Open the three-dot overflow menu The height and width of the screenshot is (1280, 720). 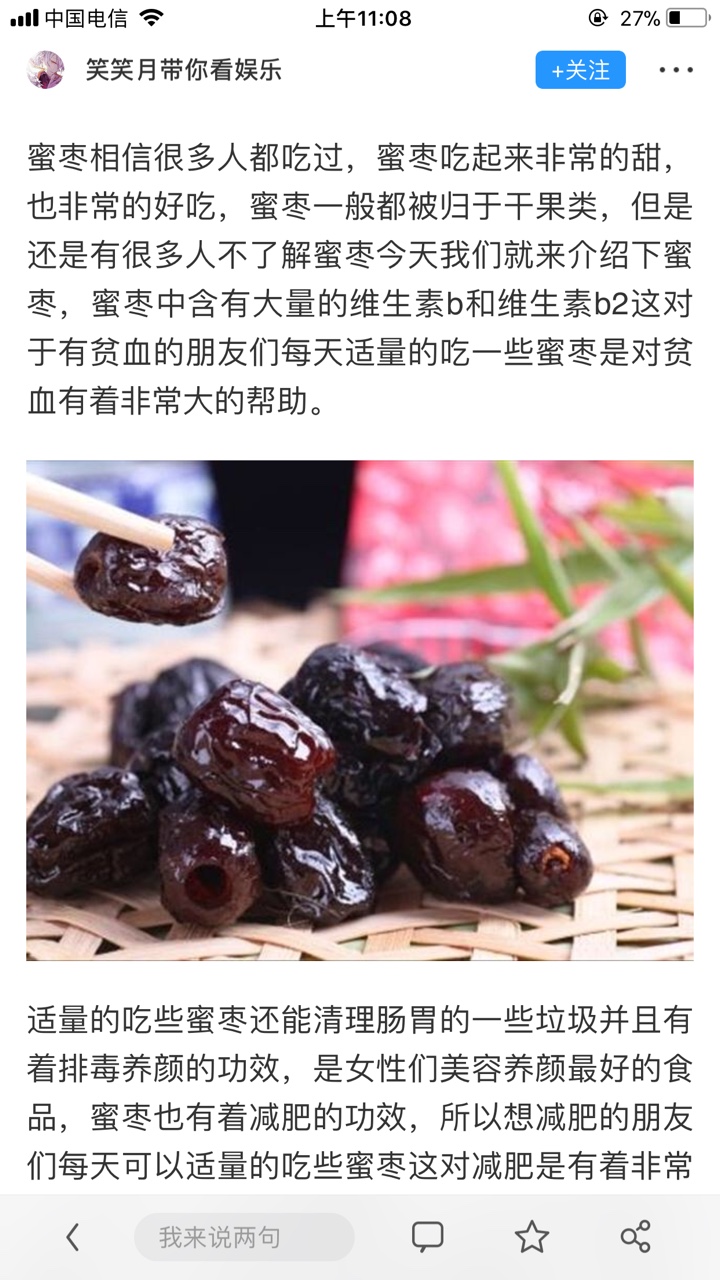point(676,70)
